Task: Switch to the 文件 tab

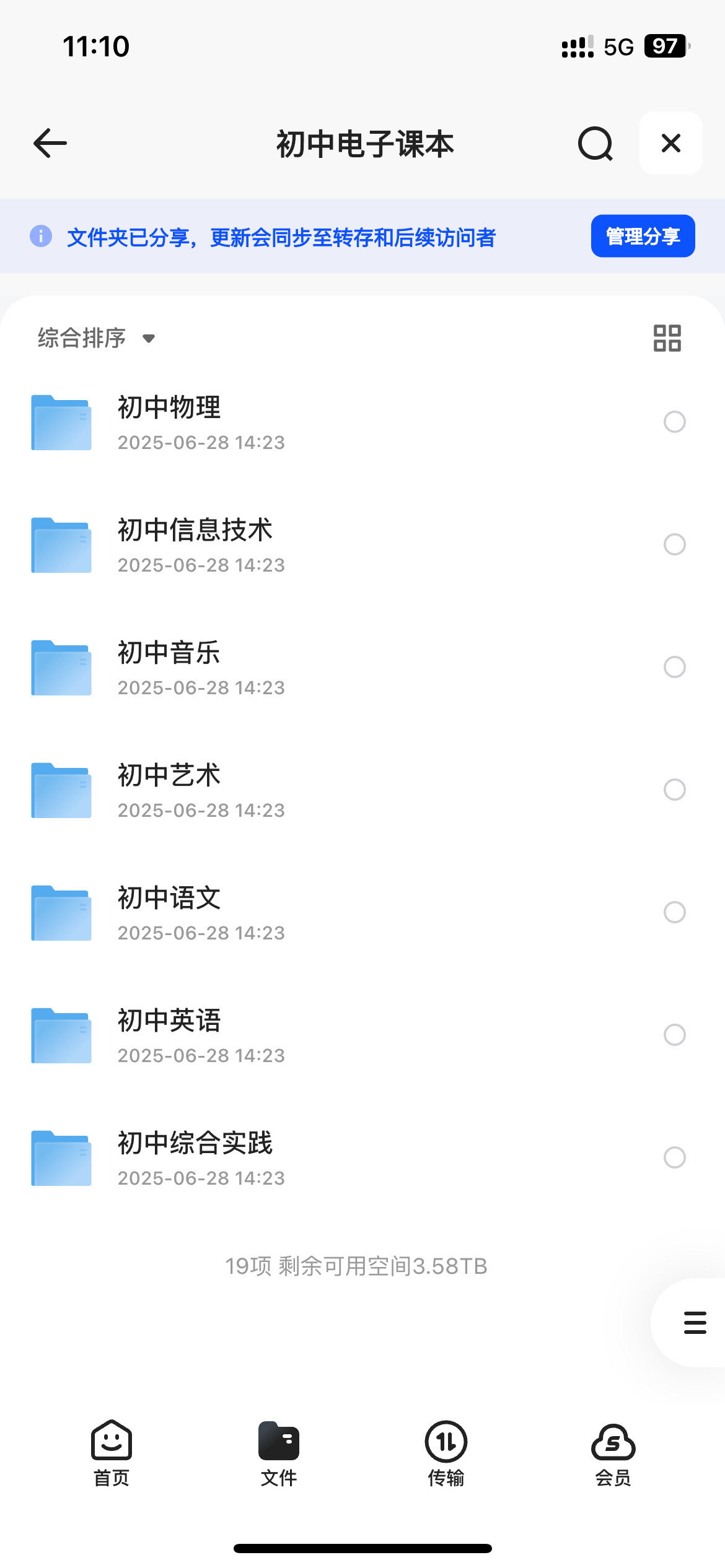Action: click(x=279, y=1453)
